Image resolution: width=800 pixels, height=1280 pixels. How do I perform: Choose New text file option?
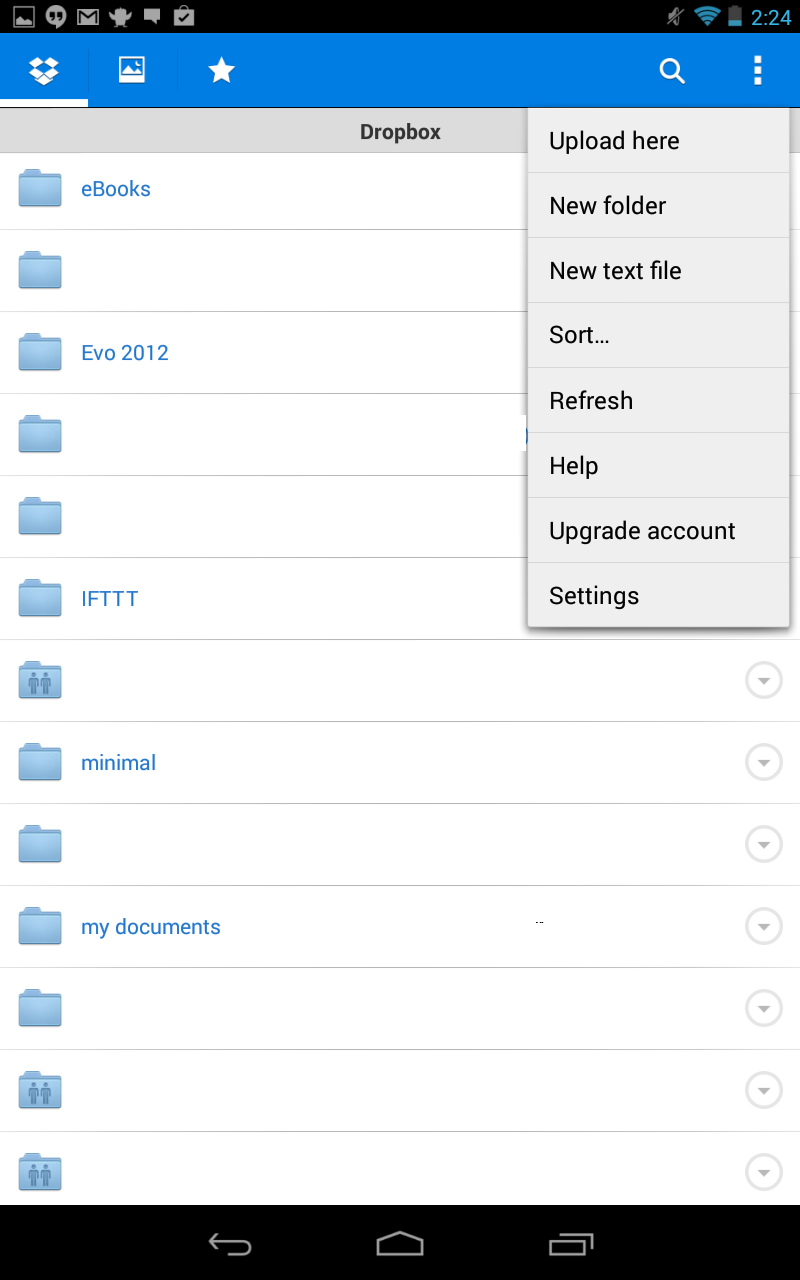click(x=615, y=271)
